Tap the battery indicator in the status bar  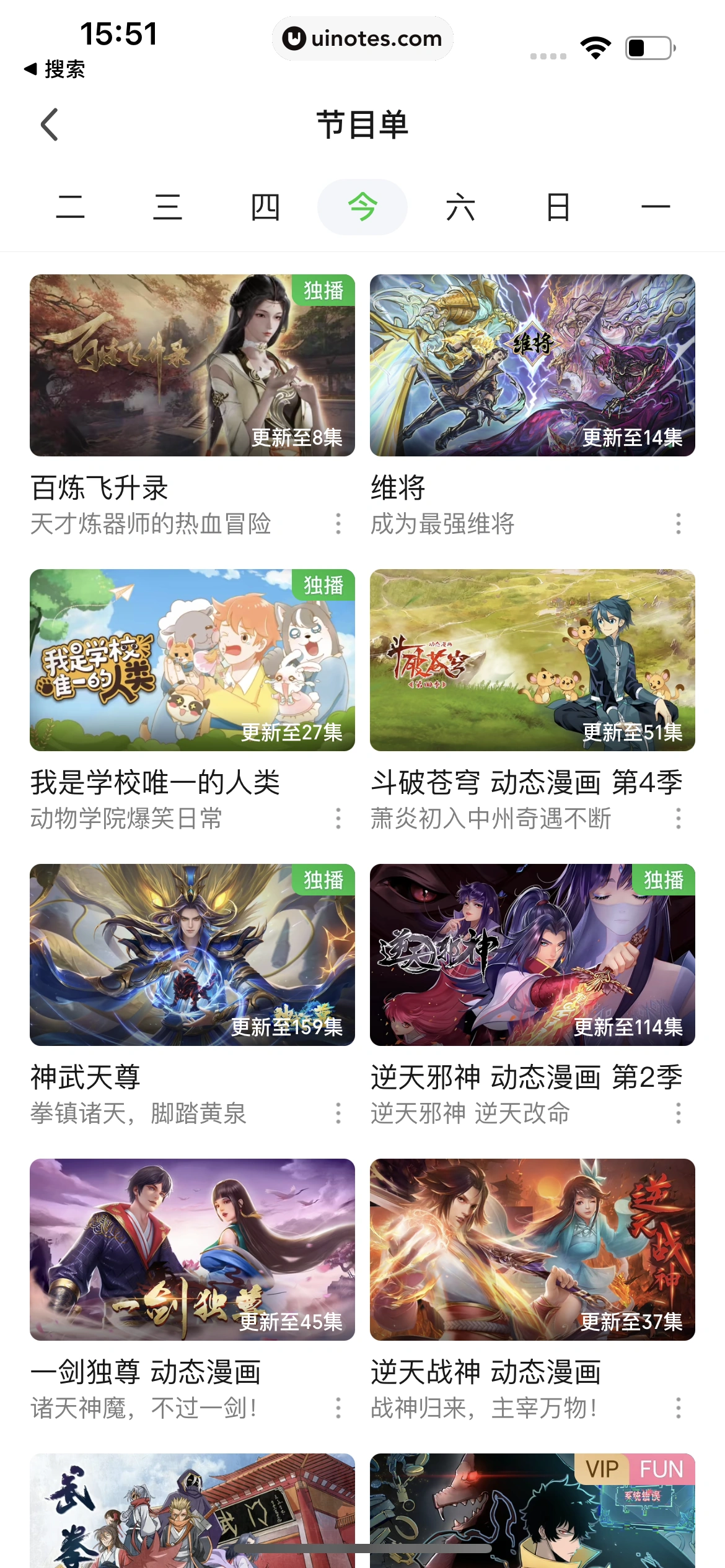point(648,45)
